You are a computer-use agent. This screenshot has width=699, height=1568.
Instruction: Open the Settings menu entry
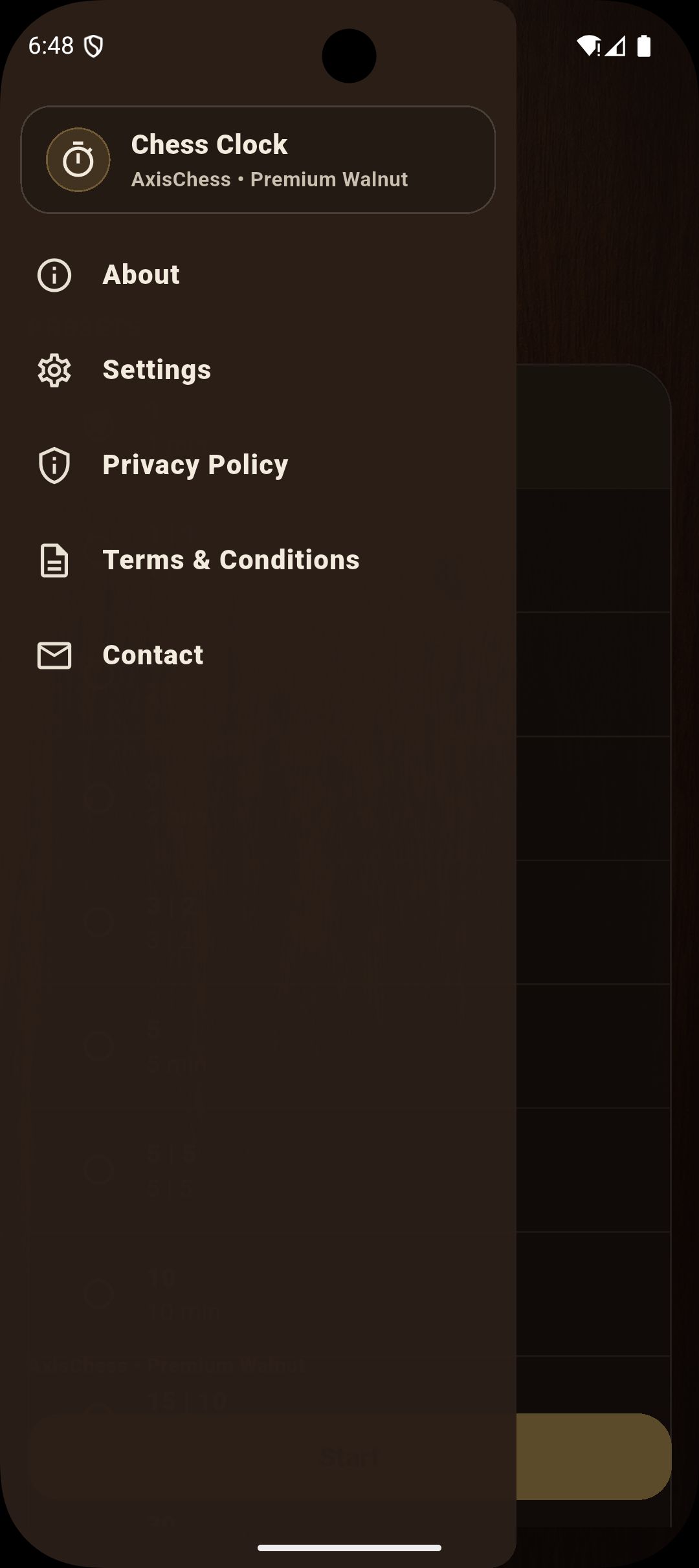[157, 370]
